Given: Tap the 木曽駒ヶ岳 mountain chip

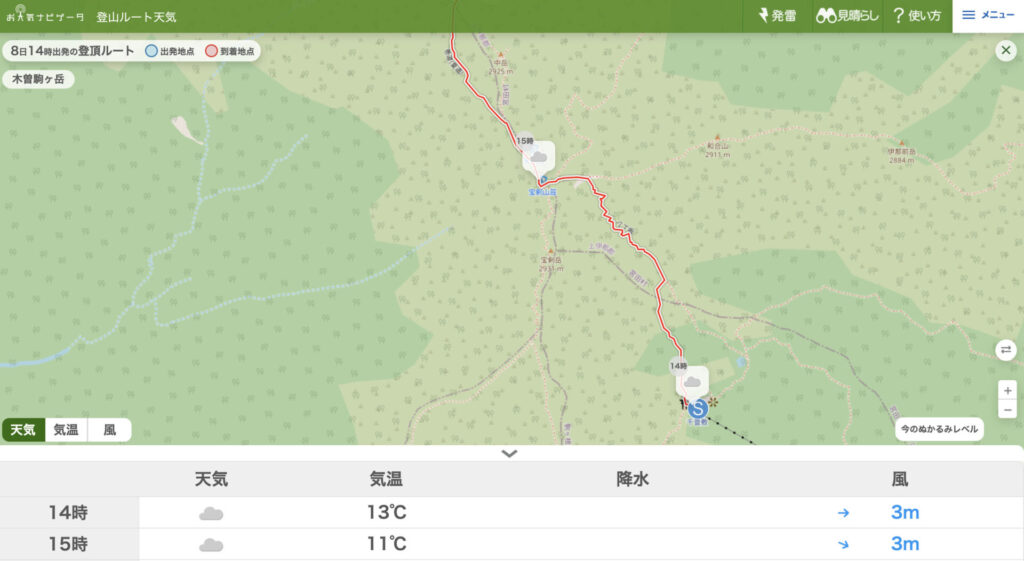Looking at the screenshot, I should [x=39, y=78].
